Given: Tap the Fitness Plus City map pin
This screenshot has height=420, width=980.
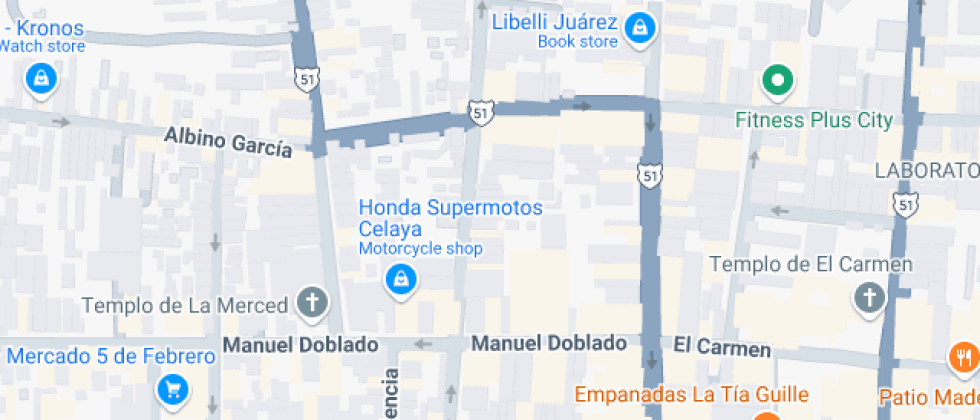Looking at the screenshot, I should coord(777,80).
